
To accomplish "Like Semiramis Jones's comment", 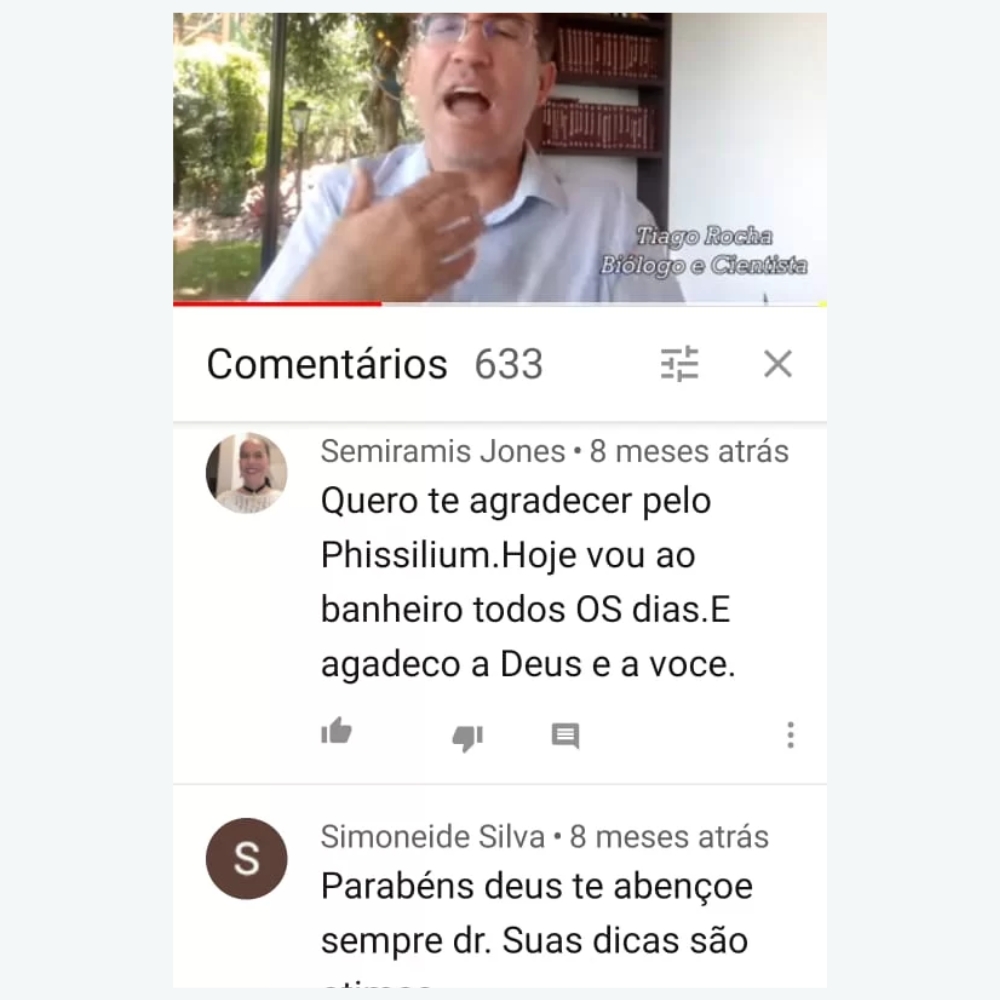I will click(x=337, y=733).
